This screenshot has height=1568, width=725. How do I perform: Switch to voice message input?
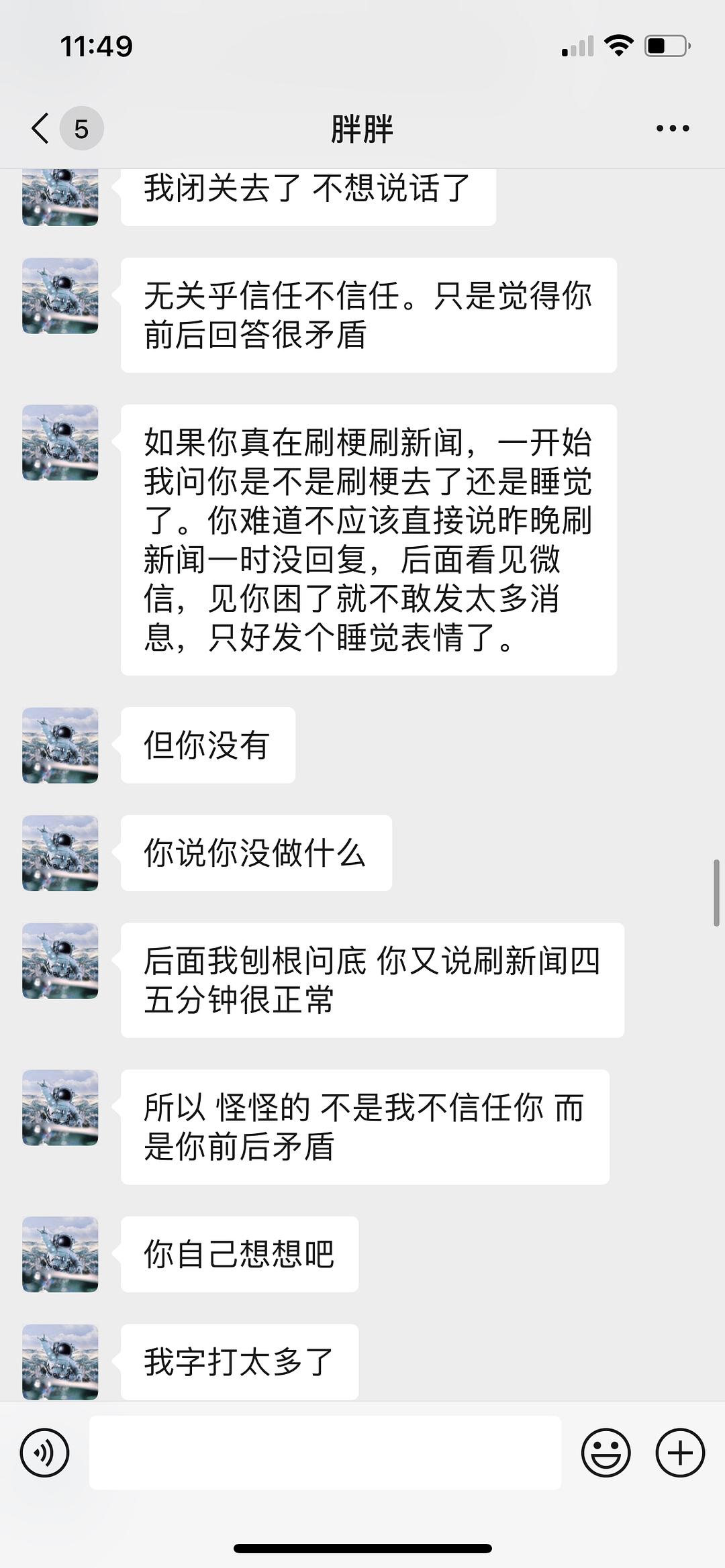coord(44,1453)
